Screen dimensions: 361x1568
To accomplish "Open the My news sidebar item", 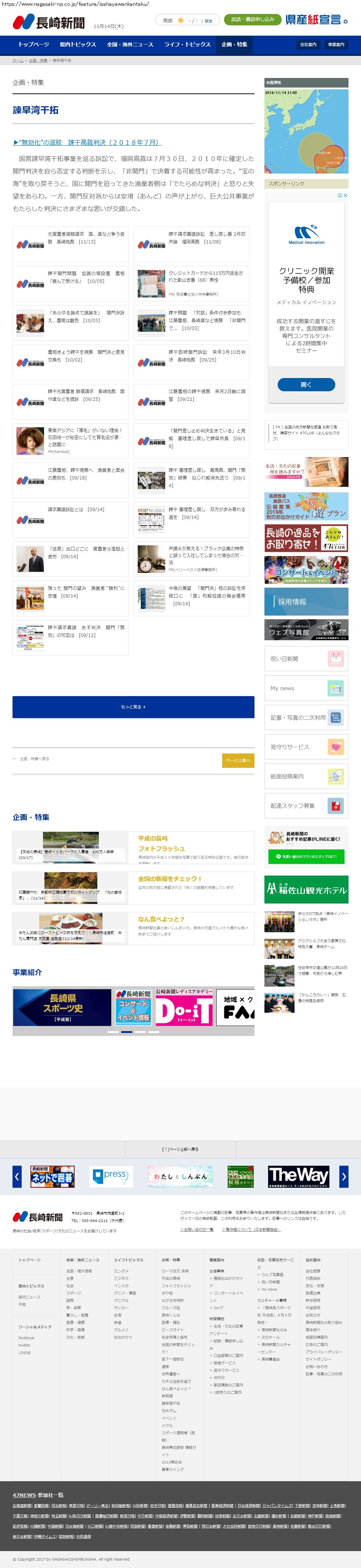I will (x=306, y=688).
